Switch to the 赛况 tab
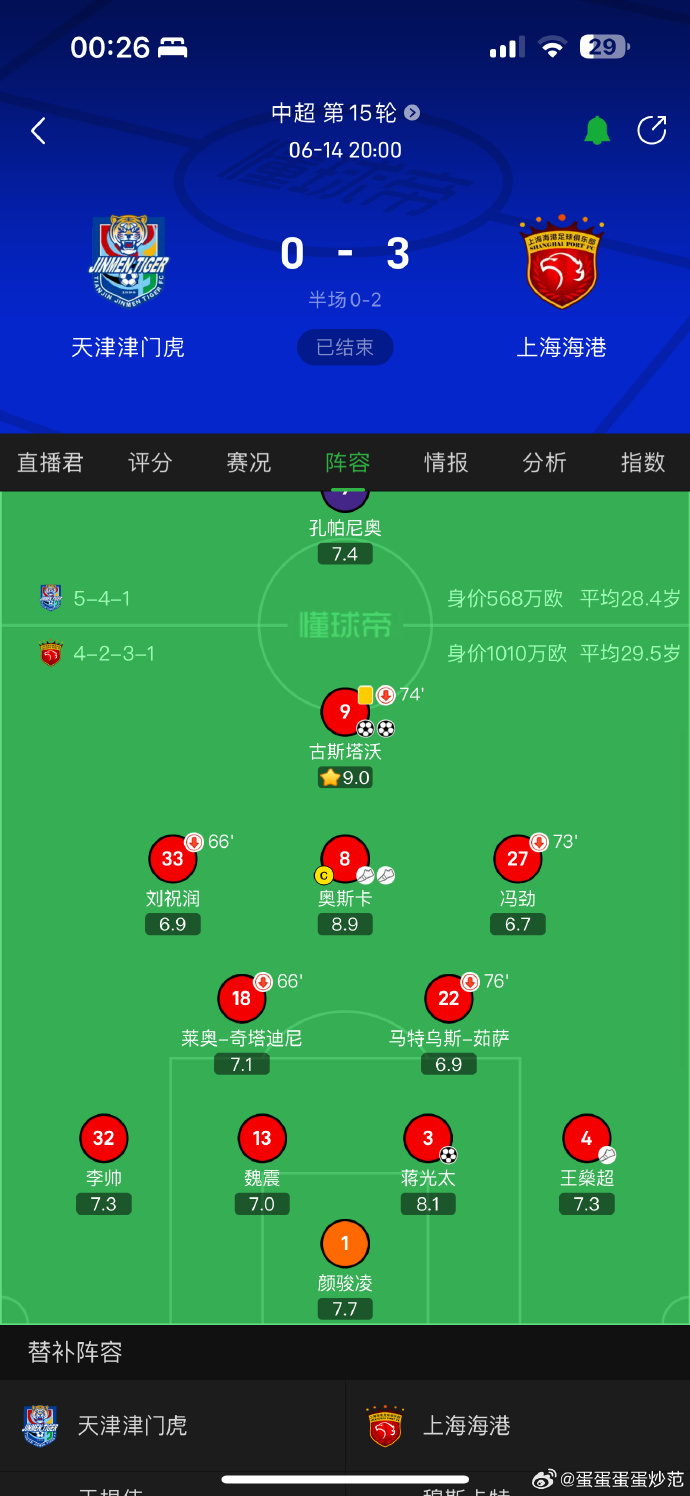 [x=248, y=462]
